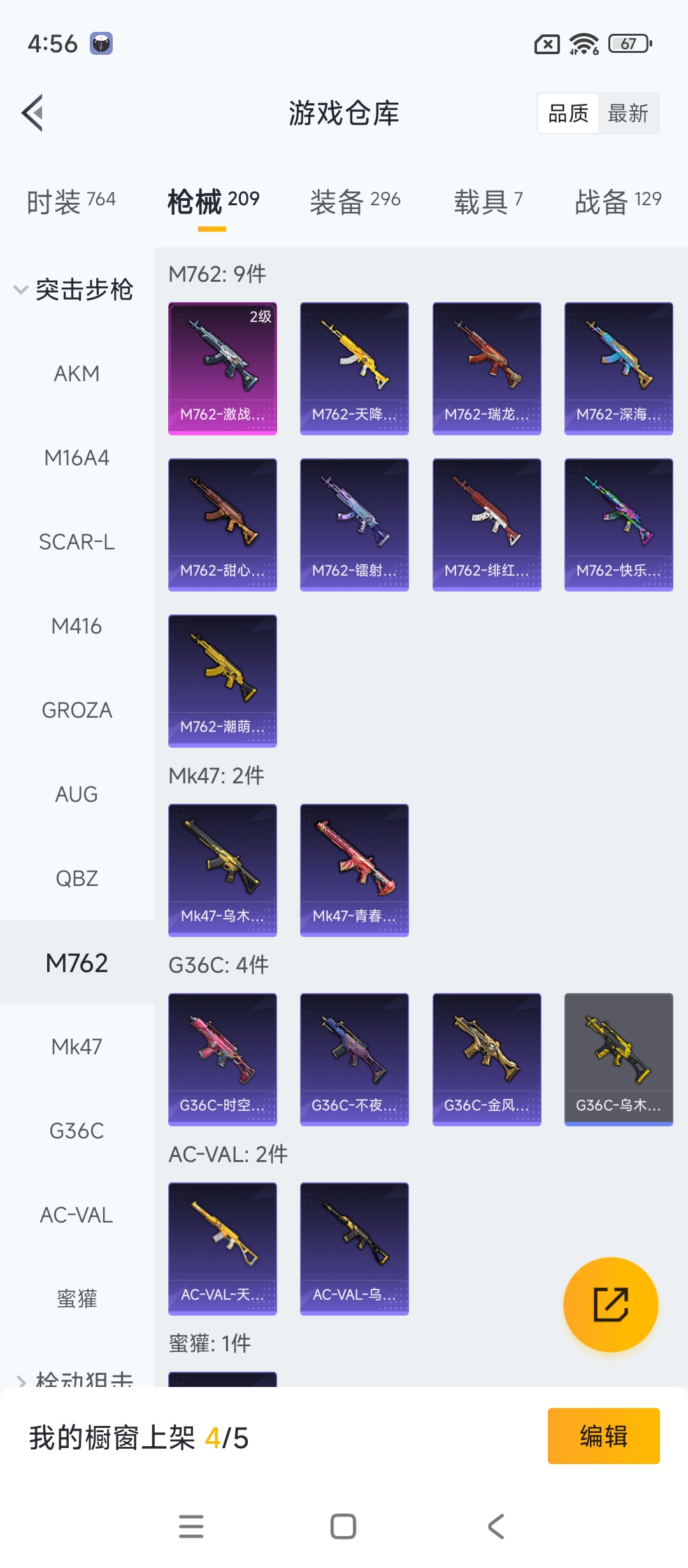688x1568 pixels.
Task: Select AKM in the side list
Action: tap(76, 374)
